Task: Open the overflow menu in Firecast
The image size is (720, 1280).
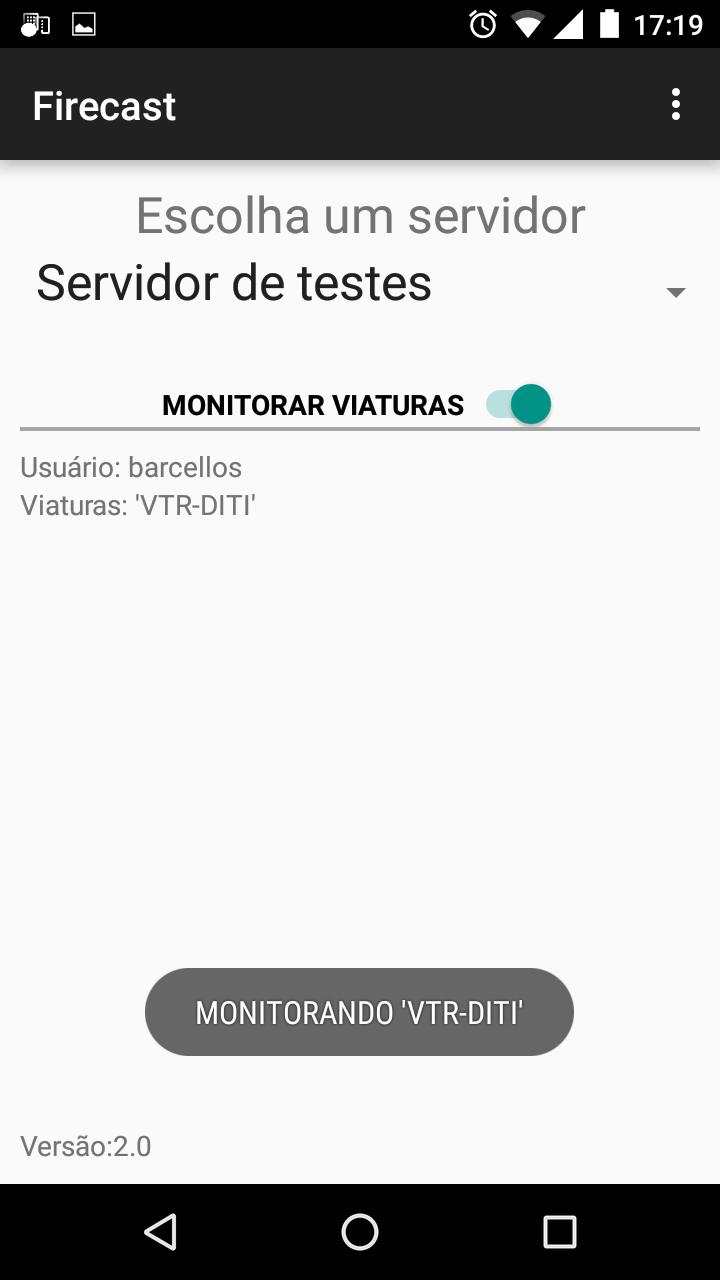Action: pos(676,104)
